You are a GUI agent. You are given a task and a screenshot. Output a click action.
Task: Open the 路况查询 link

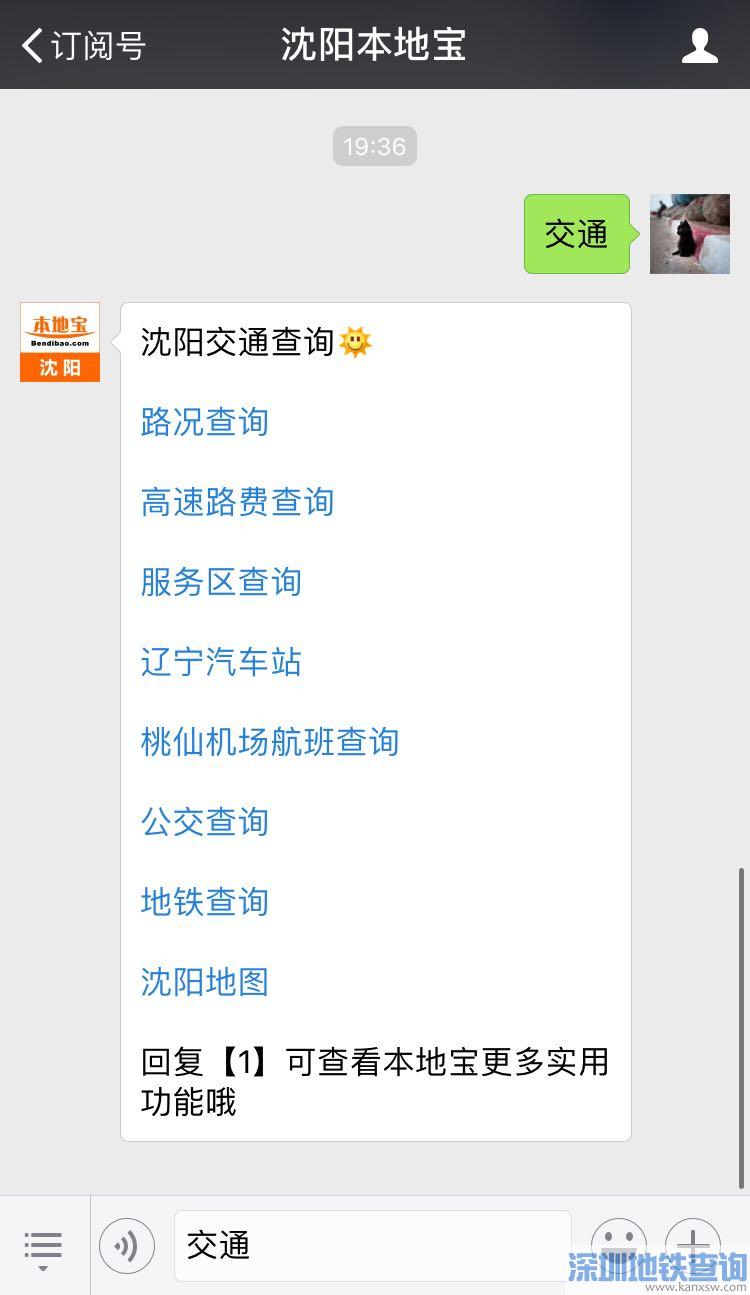205,422
